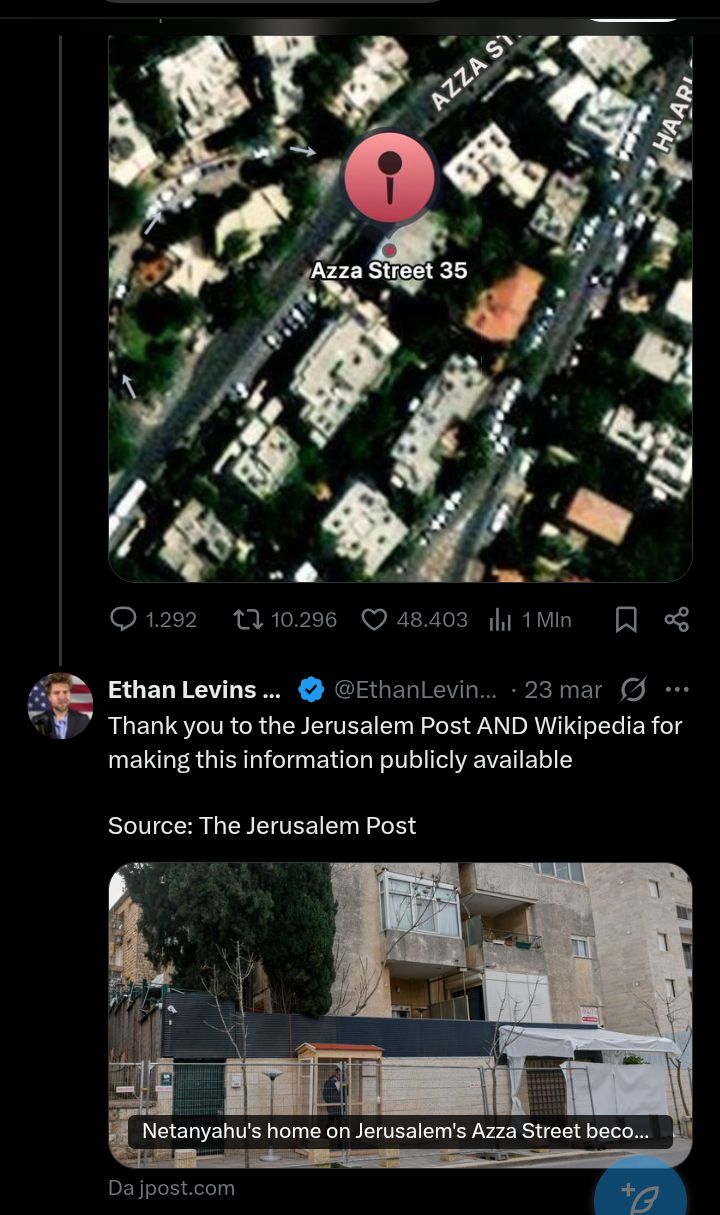The width and height of the screenshot is (720, 1215).
Task: View analytics showing 1 Mln views
Action: click(x=530, y=620)
